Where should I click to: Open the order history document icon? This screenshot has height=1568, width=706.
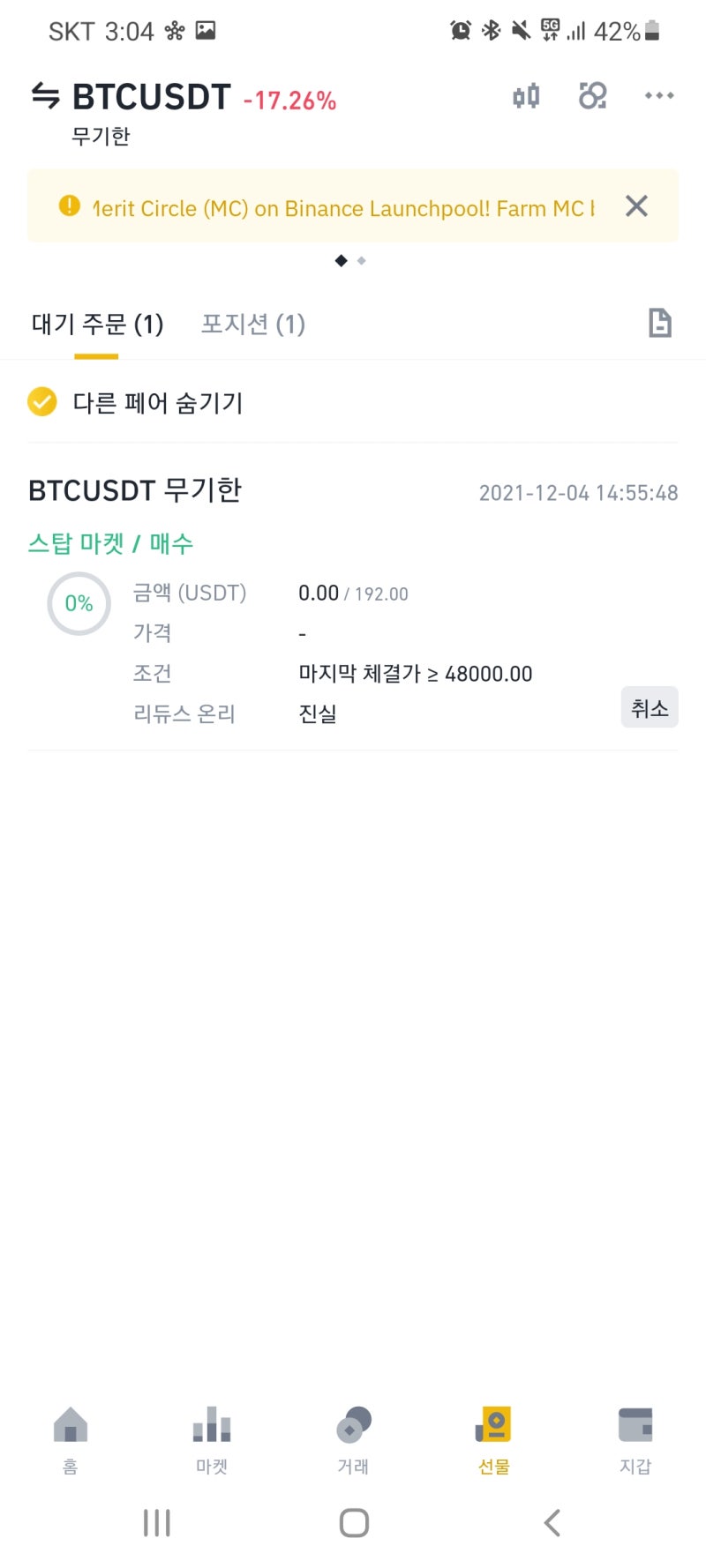coord(660,325)
